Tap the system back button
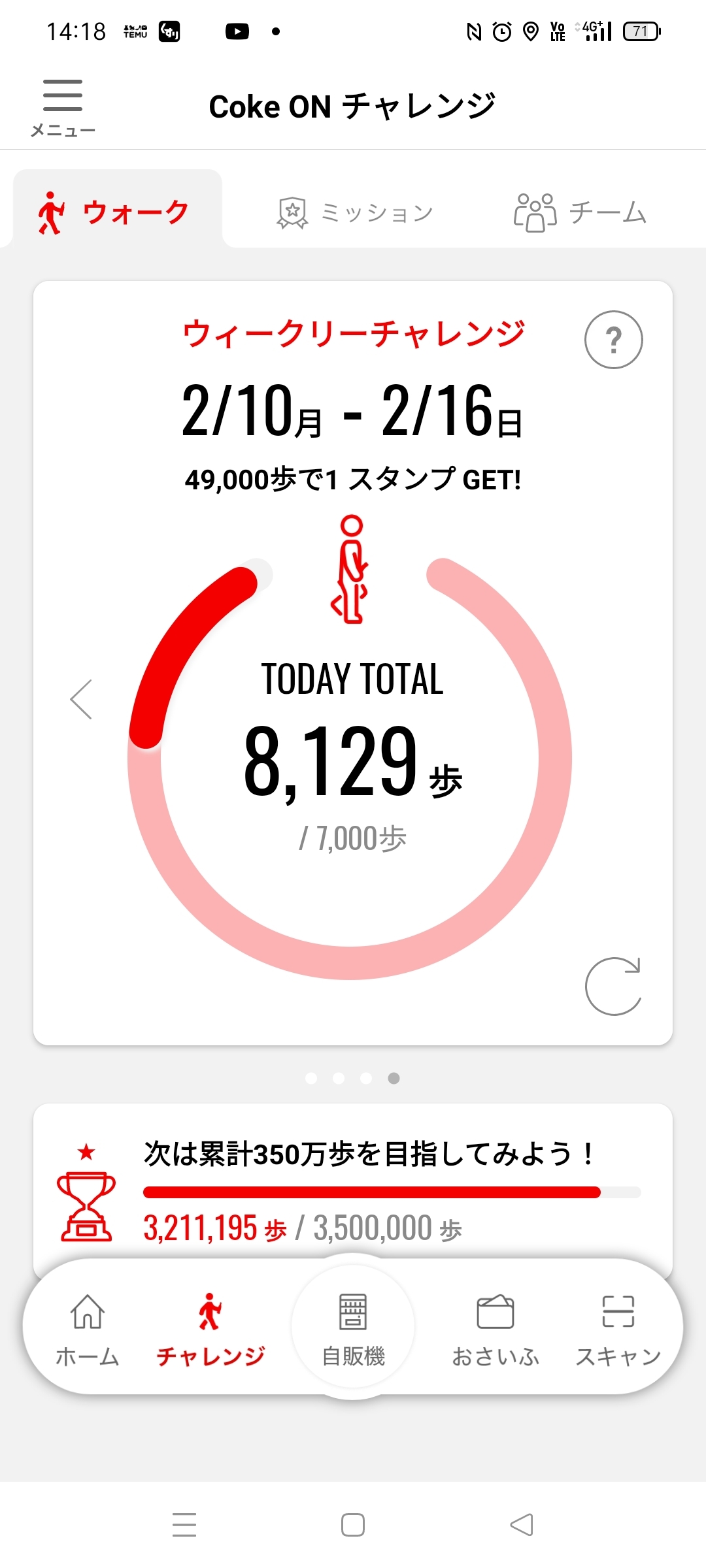Screen dimensions: 706x1568 coord(522,1525)
